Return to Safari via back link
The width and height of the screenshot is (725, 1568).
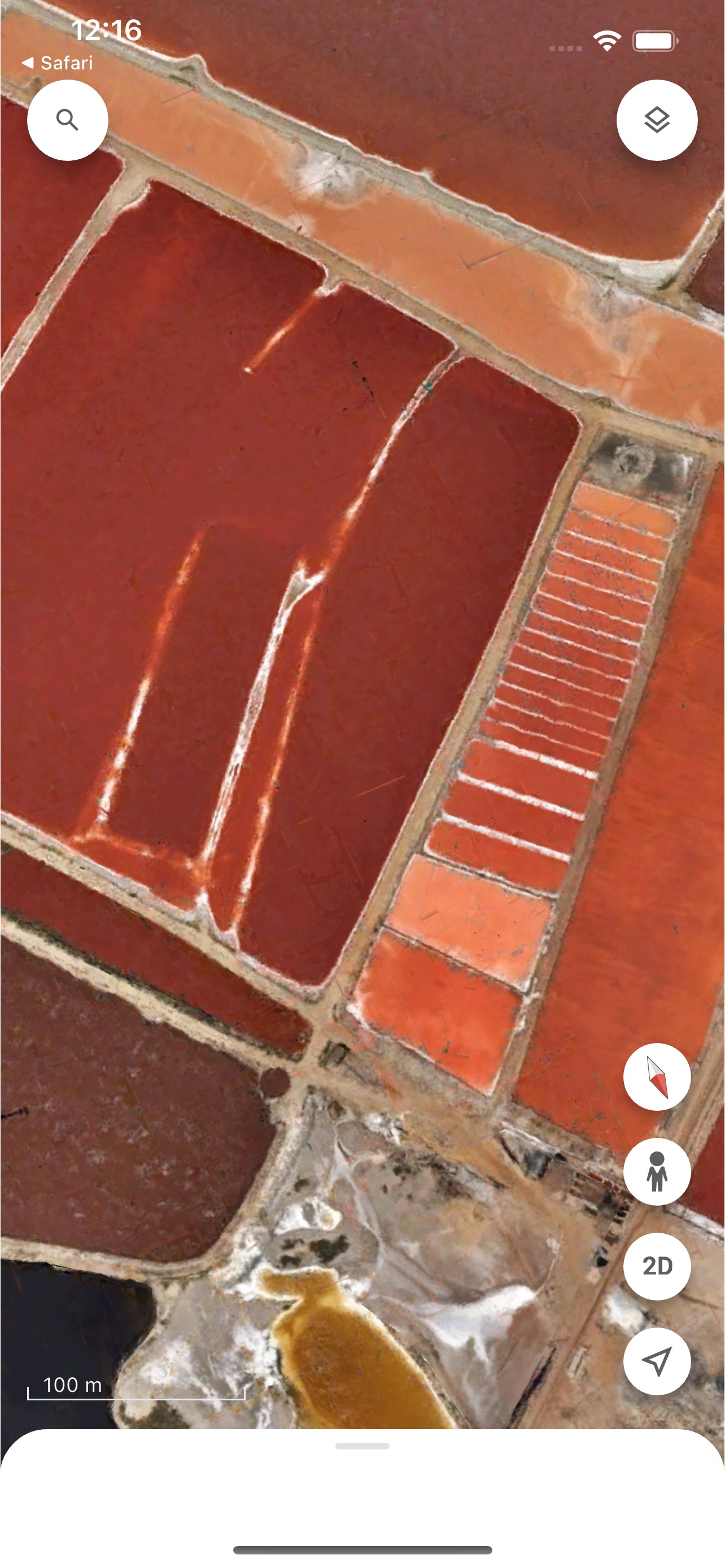[56, 63]
